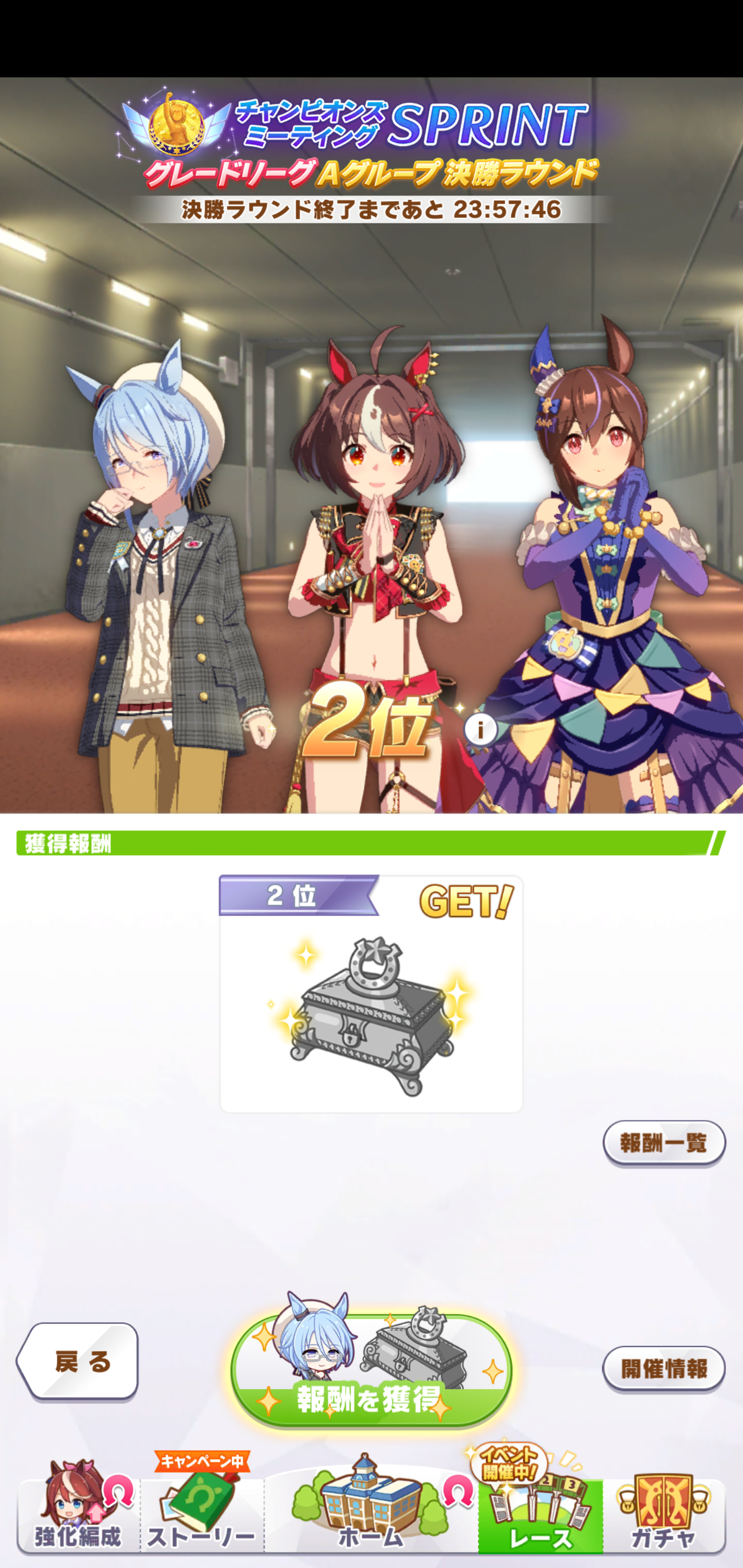
Task: Go back with the 戻る button
Action: tap(78, 1362)
